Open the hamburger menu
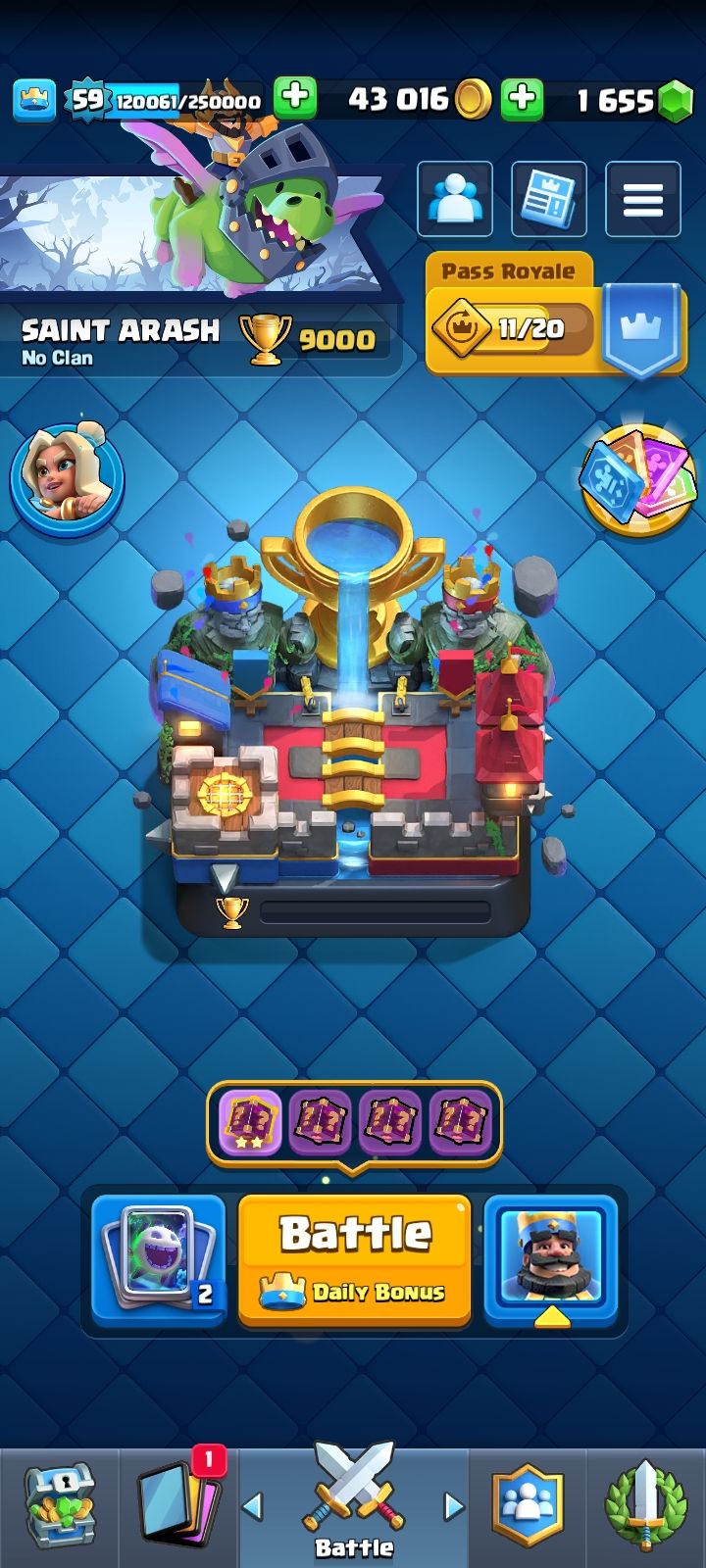Image resolution: width=706 pixels, height=1568 pixels. tap(642, 200)
